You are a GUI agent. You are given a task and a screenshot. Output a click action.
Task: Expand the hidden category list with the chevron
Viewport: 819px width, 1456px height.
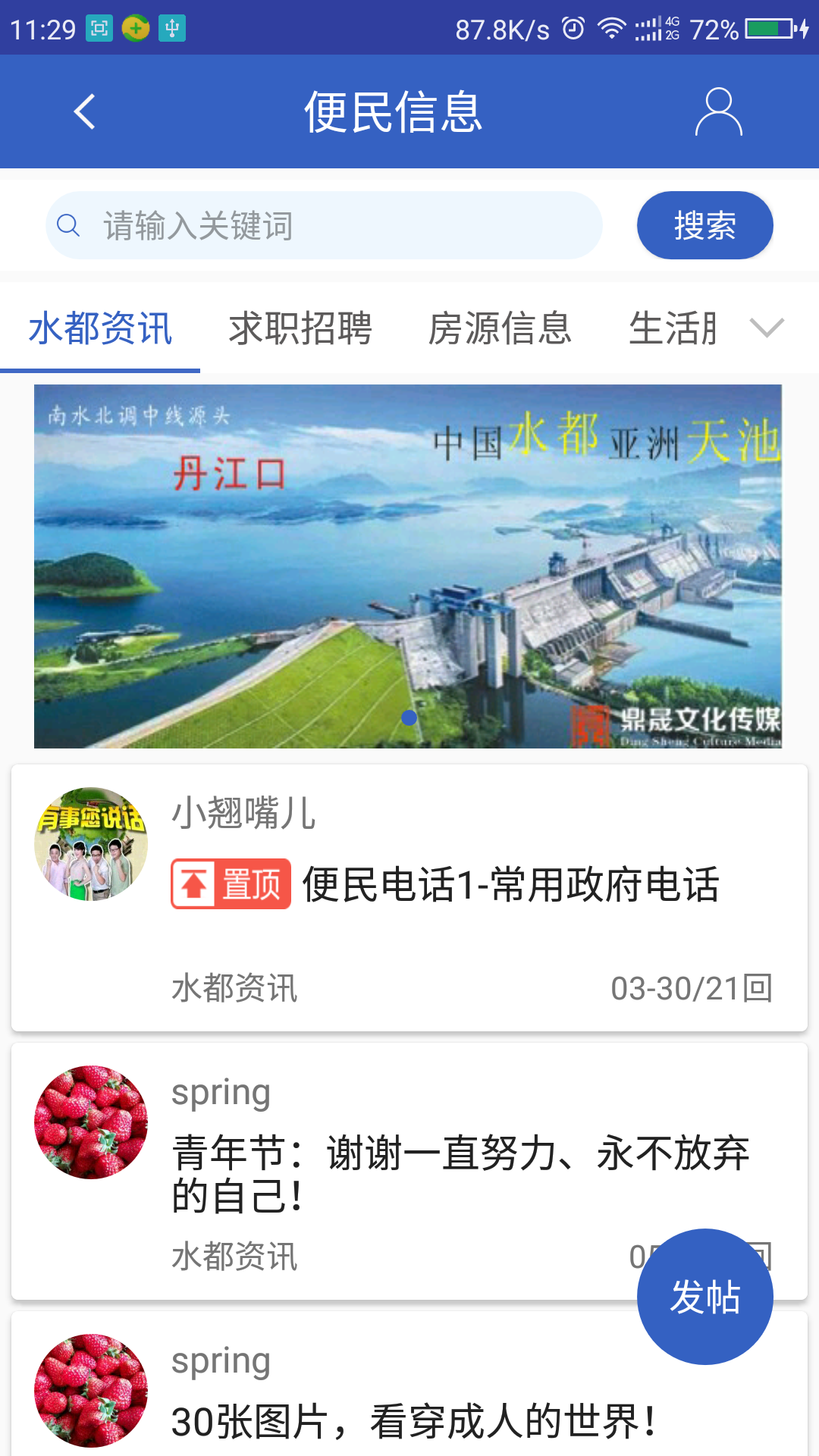[x=767, y=328]
